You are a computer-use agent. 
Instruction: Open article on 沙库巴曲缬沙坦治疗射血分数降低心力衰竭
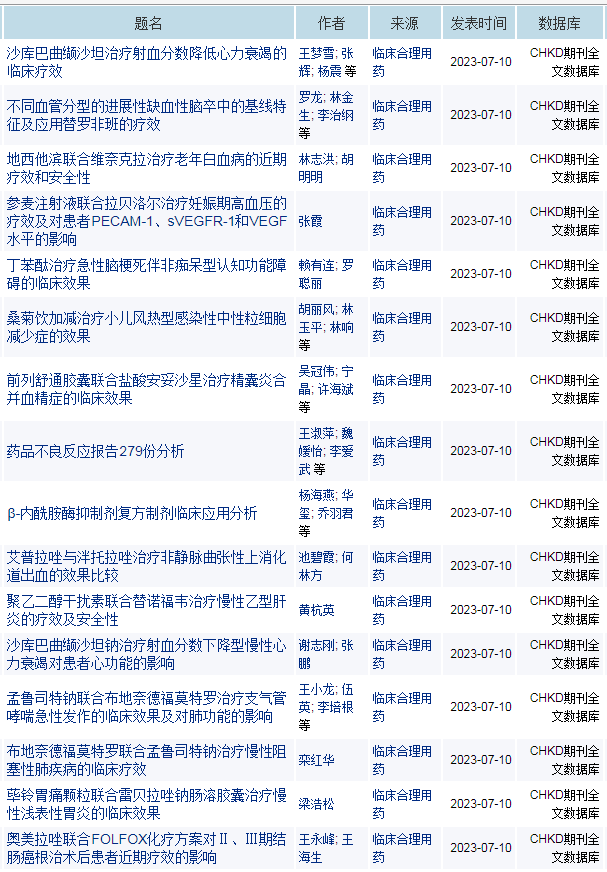click(x=146, y=62)
